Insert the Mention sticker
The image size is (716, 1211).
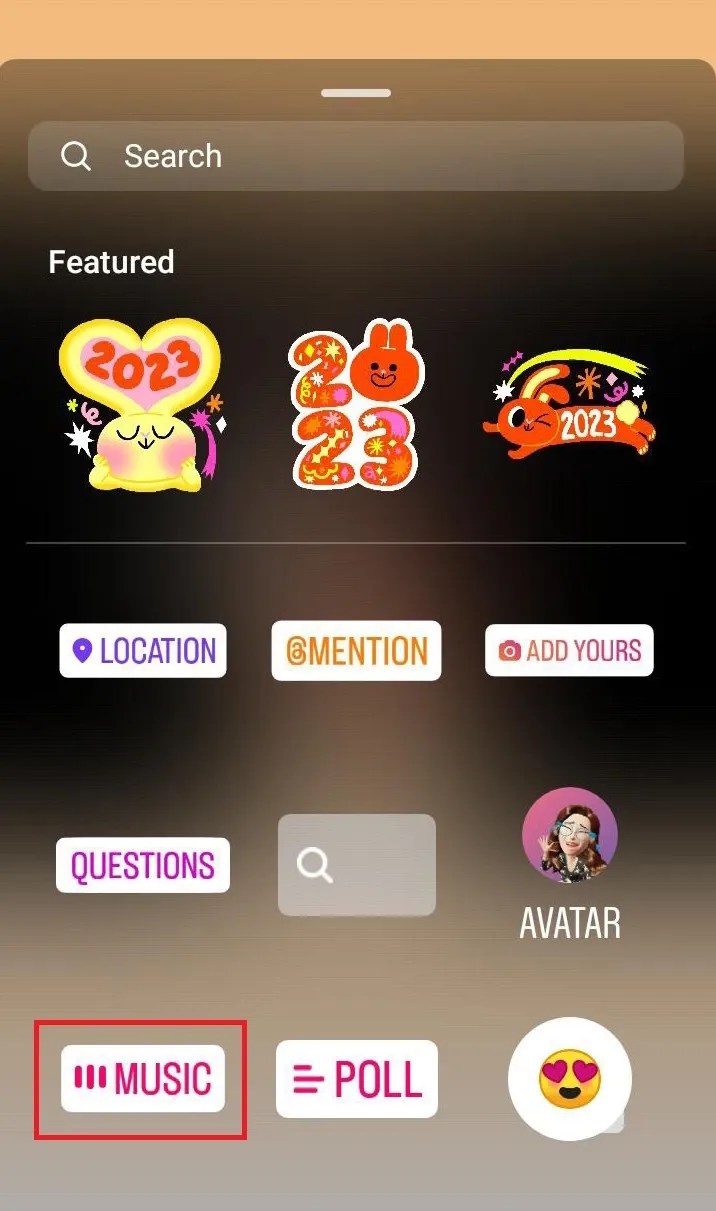pyautogui.click(x=356, y=651)
